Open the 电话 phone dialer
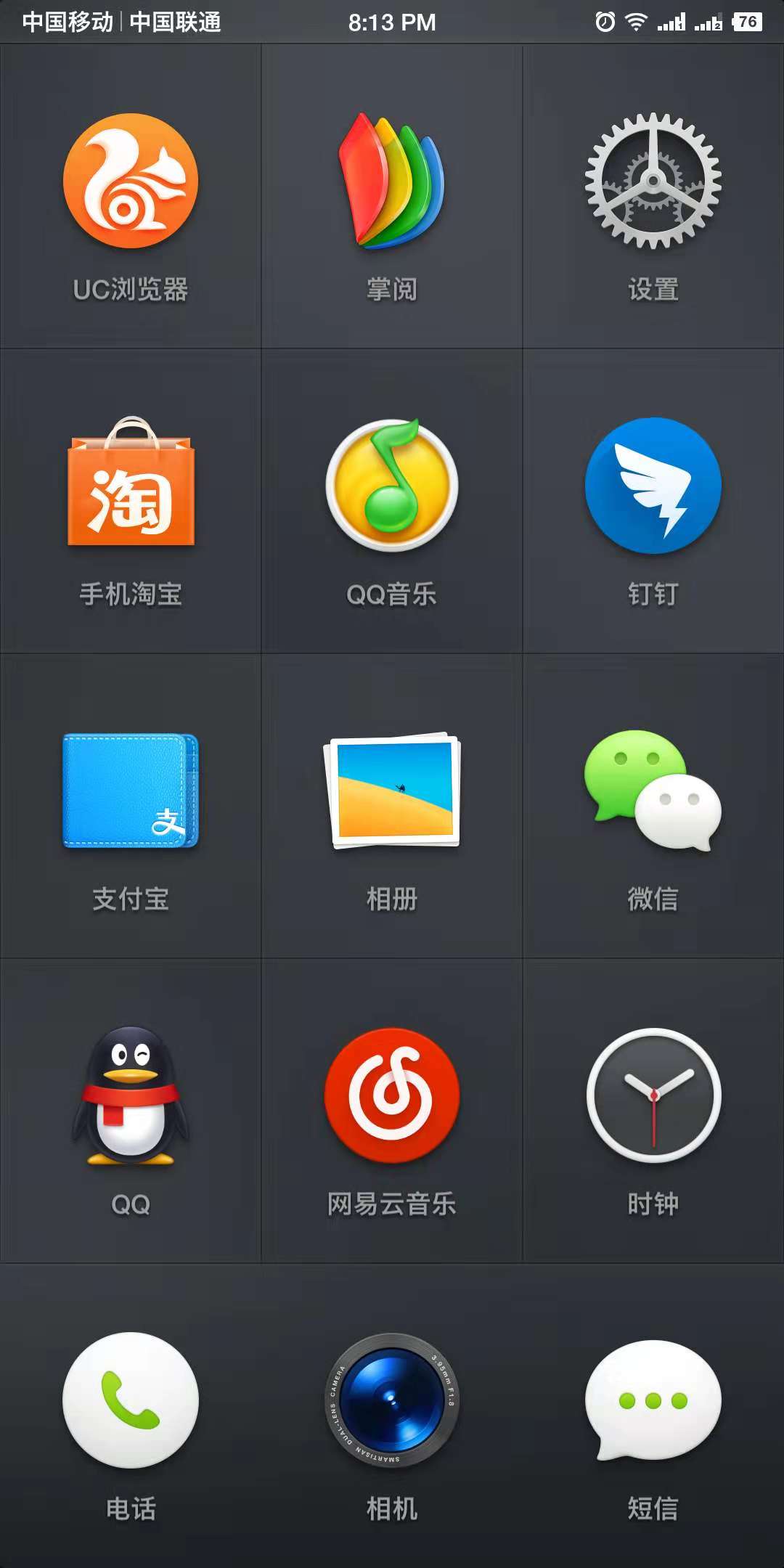 131,1401
